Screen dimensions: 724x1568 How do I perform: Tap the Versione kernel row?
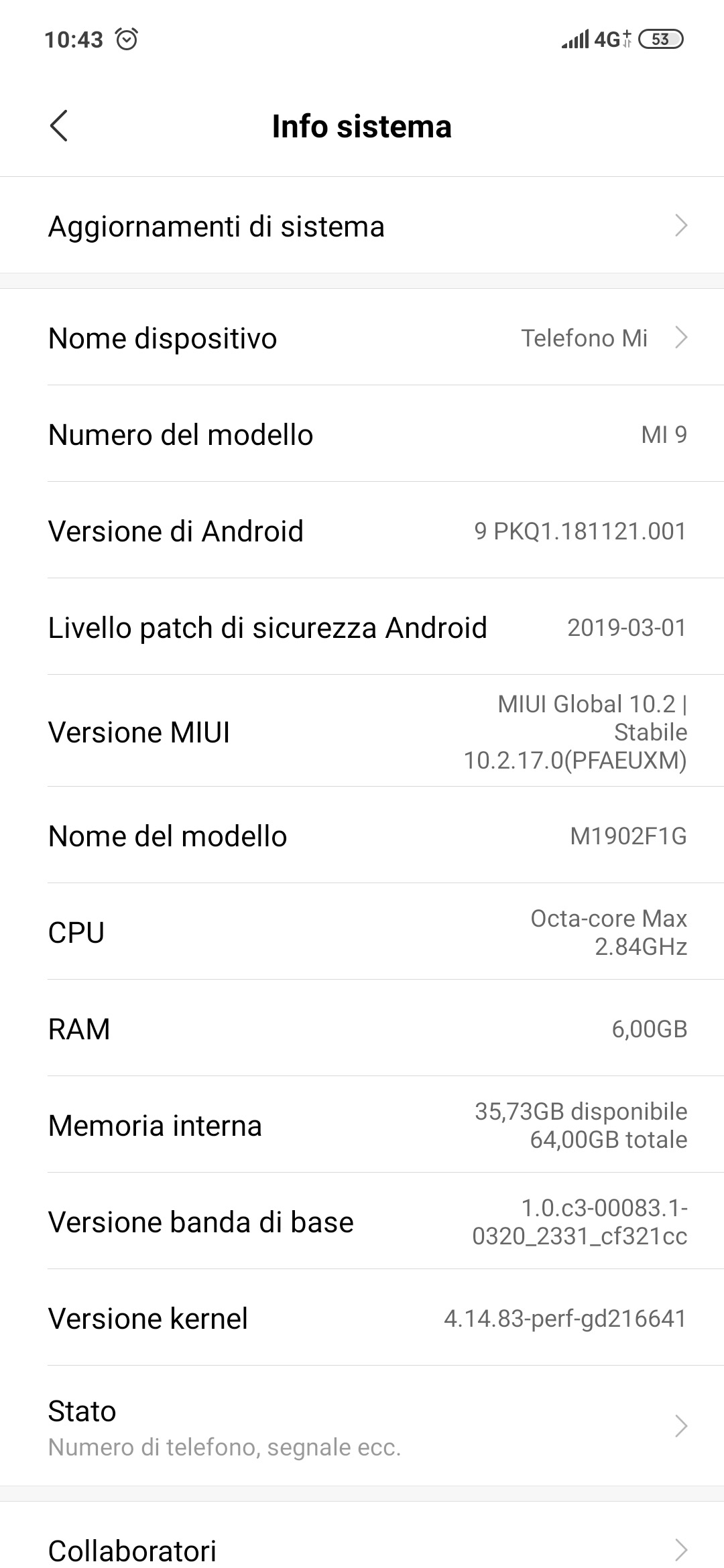[x=362, y=1319]
